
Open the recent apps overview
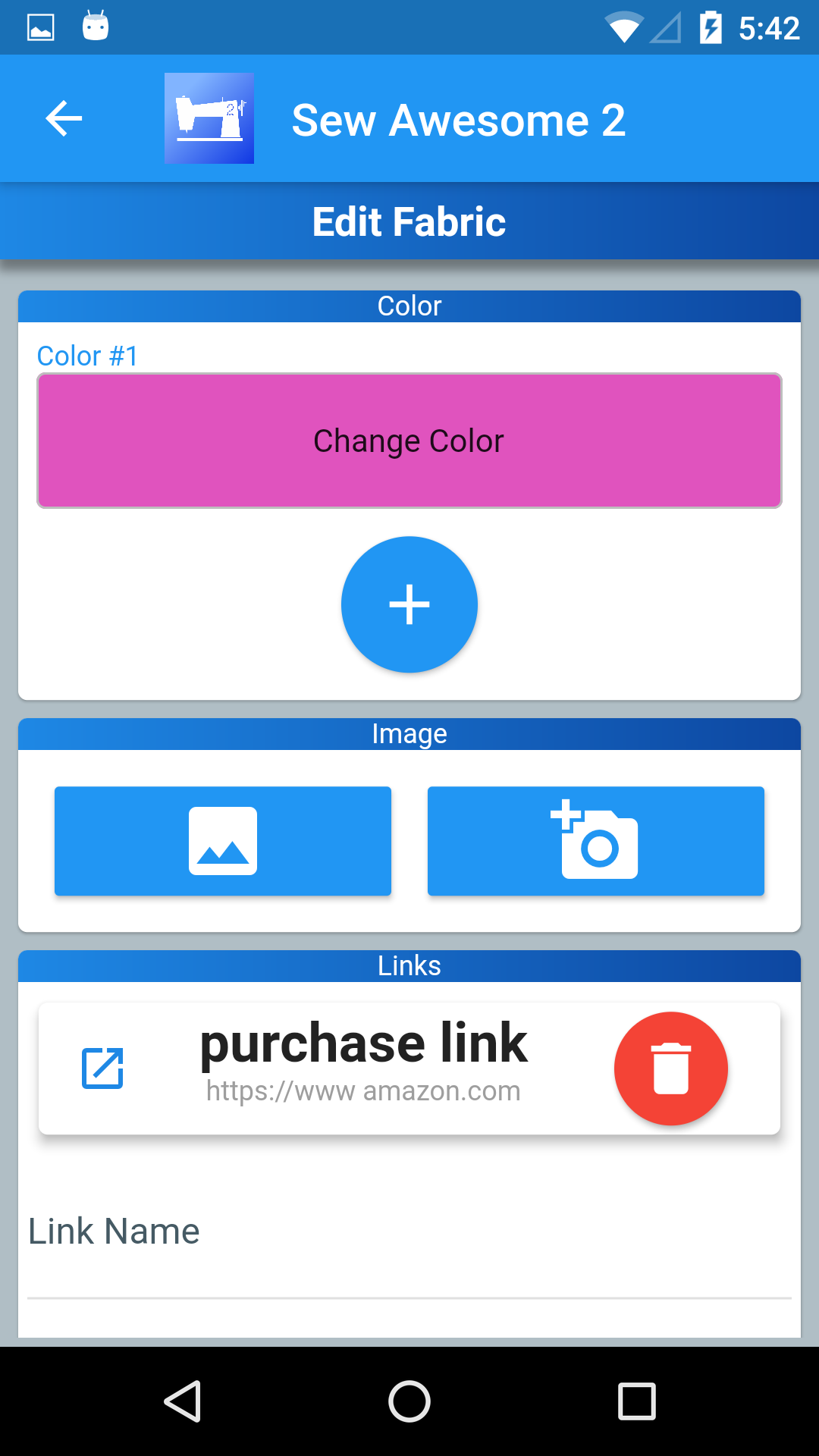coord(636,1401)
